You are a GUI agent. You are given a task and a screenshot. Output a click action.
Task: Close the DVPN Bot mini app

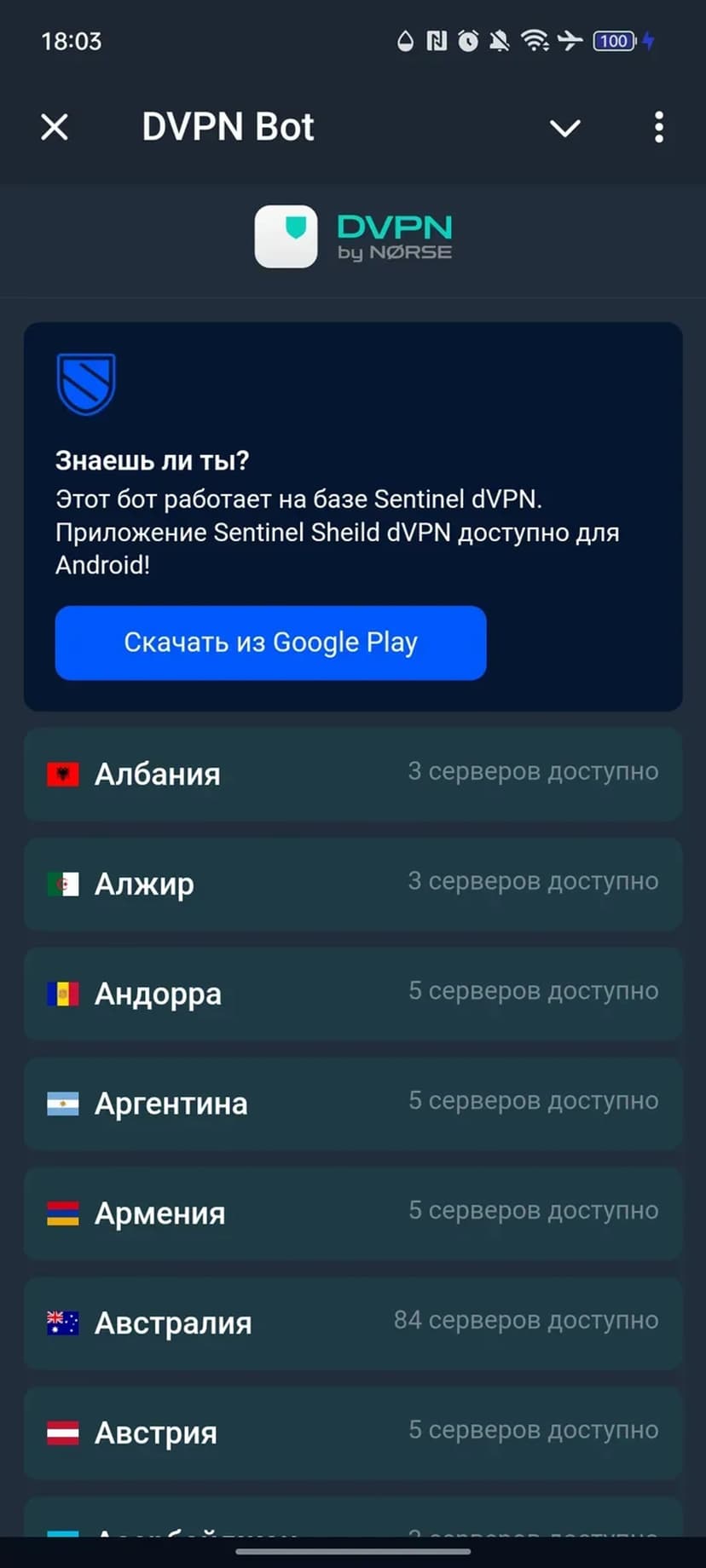click(55, 128)
